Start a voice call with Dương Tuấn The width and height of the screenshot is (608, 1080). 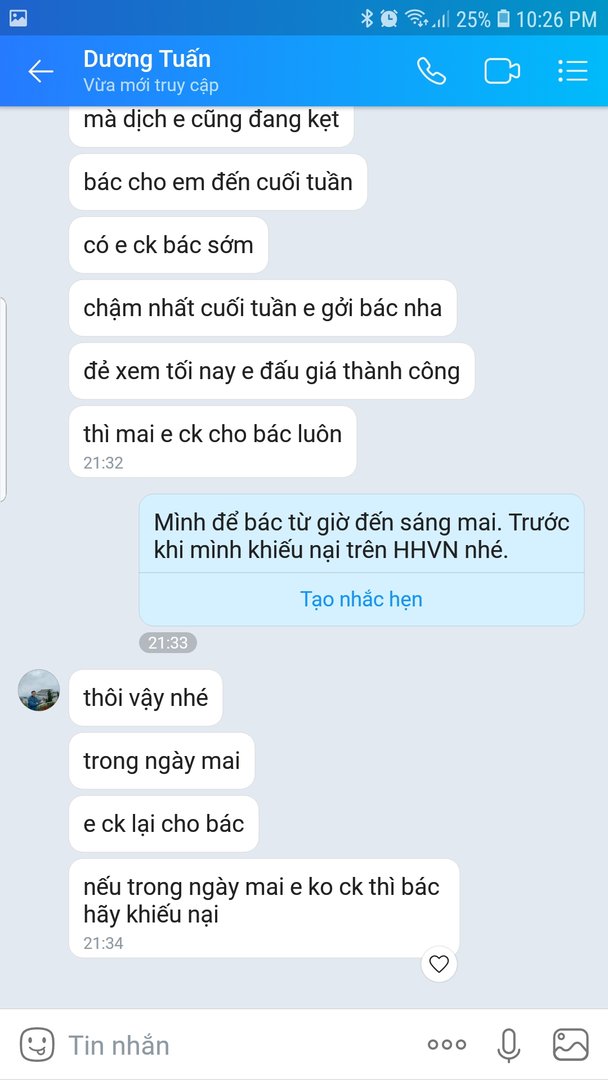[x=431, y=71]
